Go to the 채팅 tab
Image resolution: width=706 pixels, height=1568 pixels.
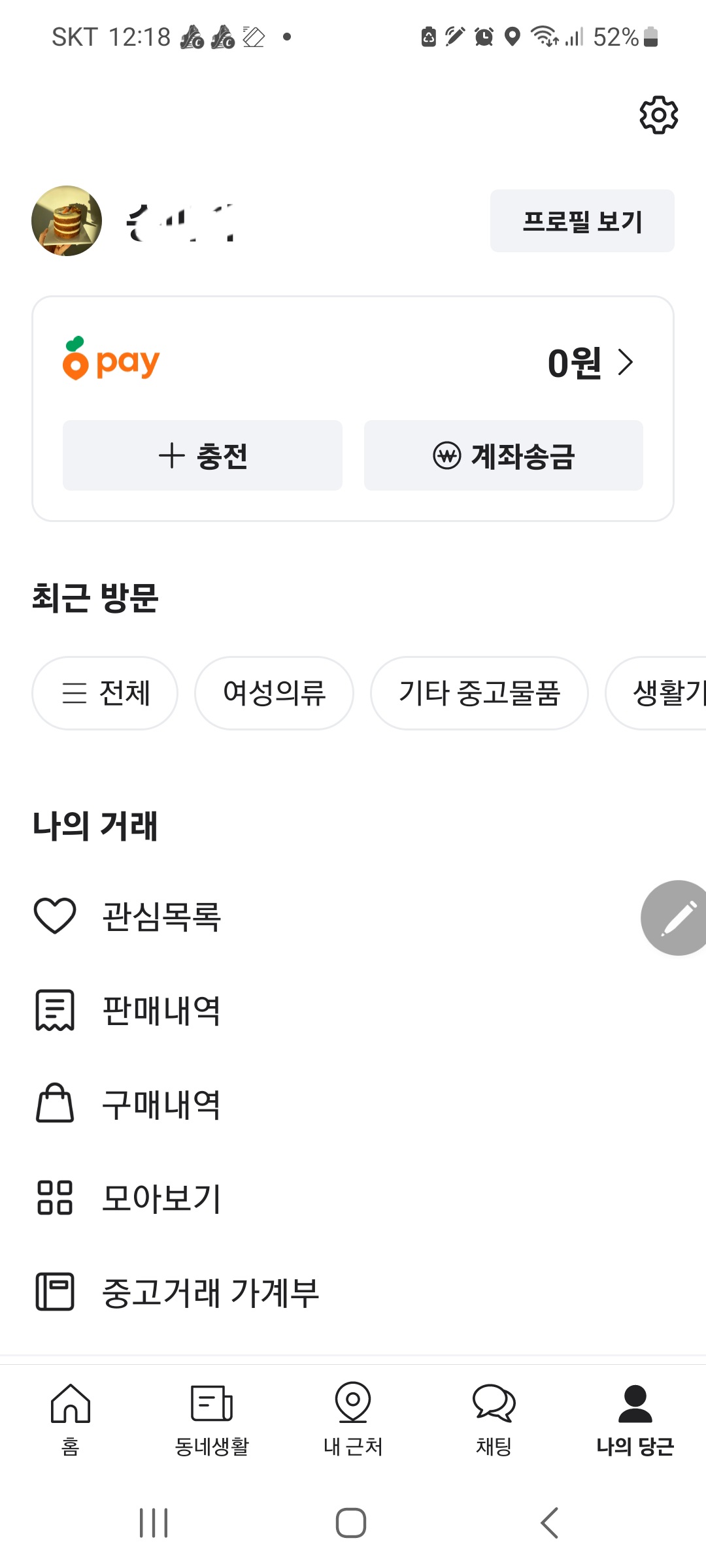pyautogui.click(x=494, y=1418)
